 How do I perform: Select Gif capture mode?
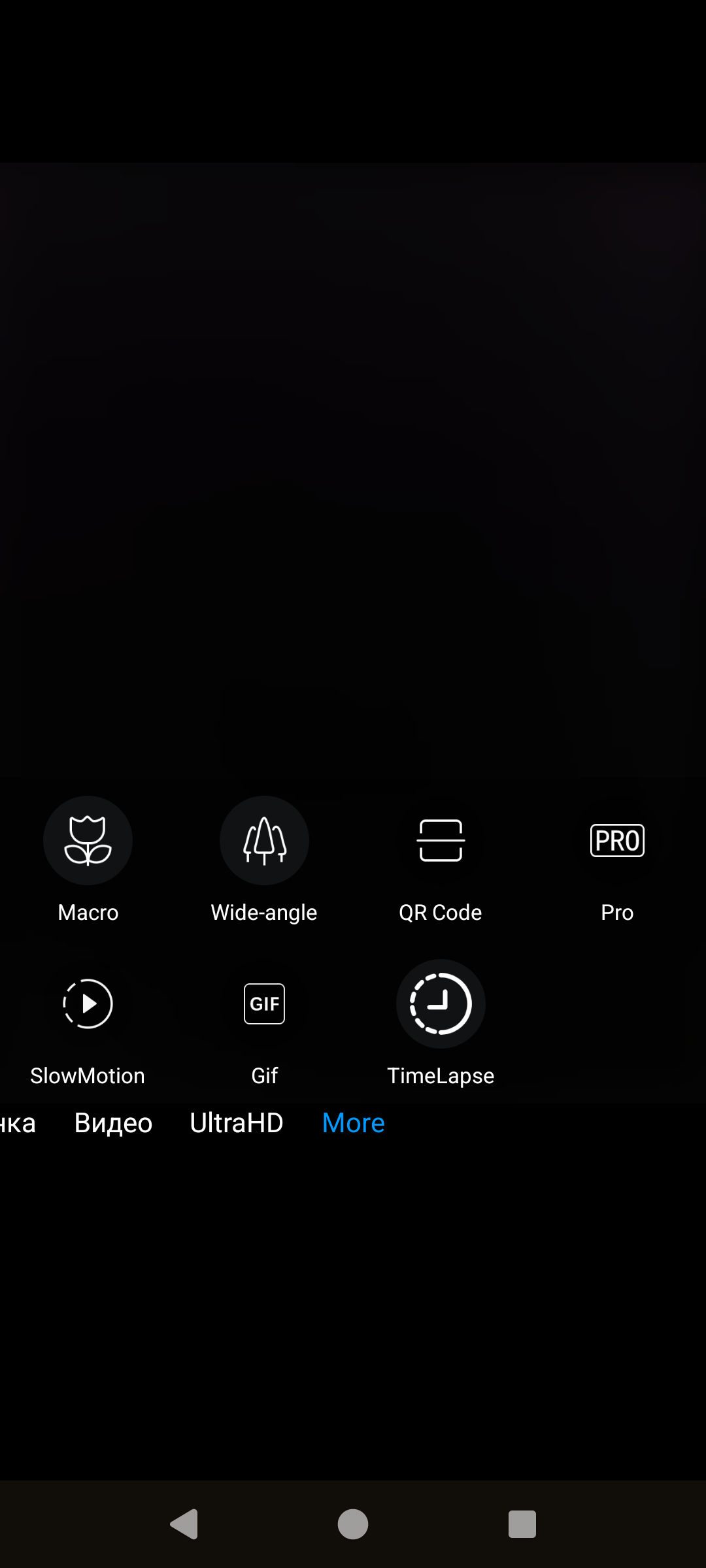(x=264, y=1004)
